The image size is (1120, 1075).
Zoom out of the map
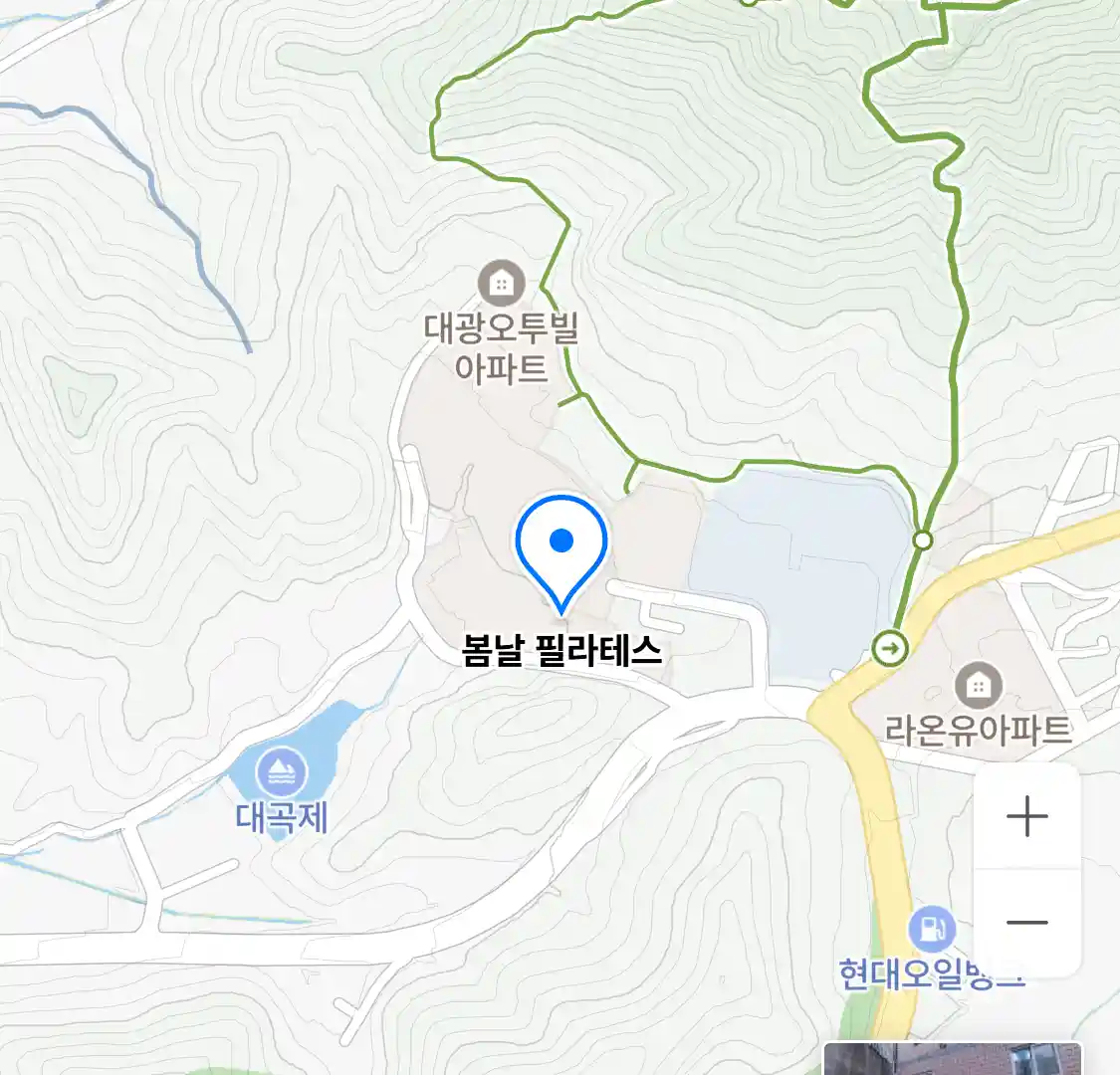coord(1026,923)
